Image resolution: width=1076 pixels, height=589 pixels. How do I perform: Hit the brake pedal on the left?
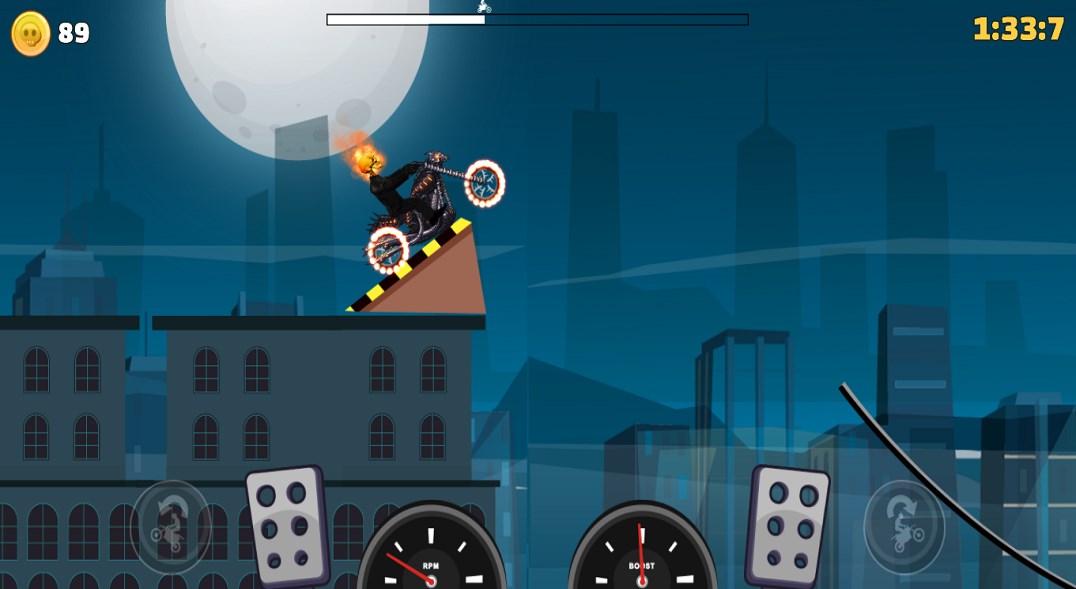tap(288, 525)
